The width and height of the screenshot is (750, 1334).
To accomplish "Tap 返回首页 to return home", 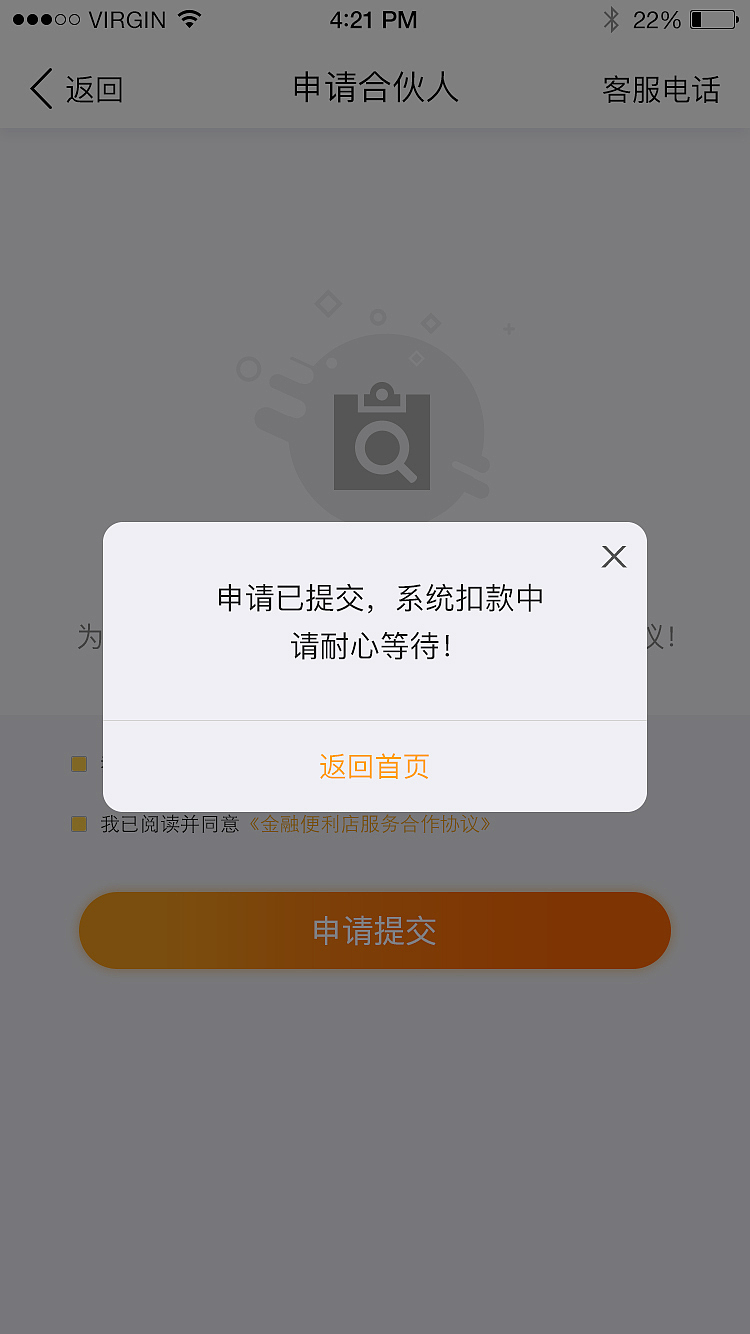I will coord(373,766).
